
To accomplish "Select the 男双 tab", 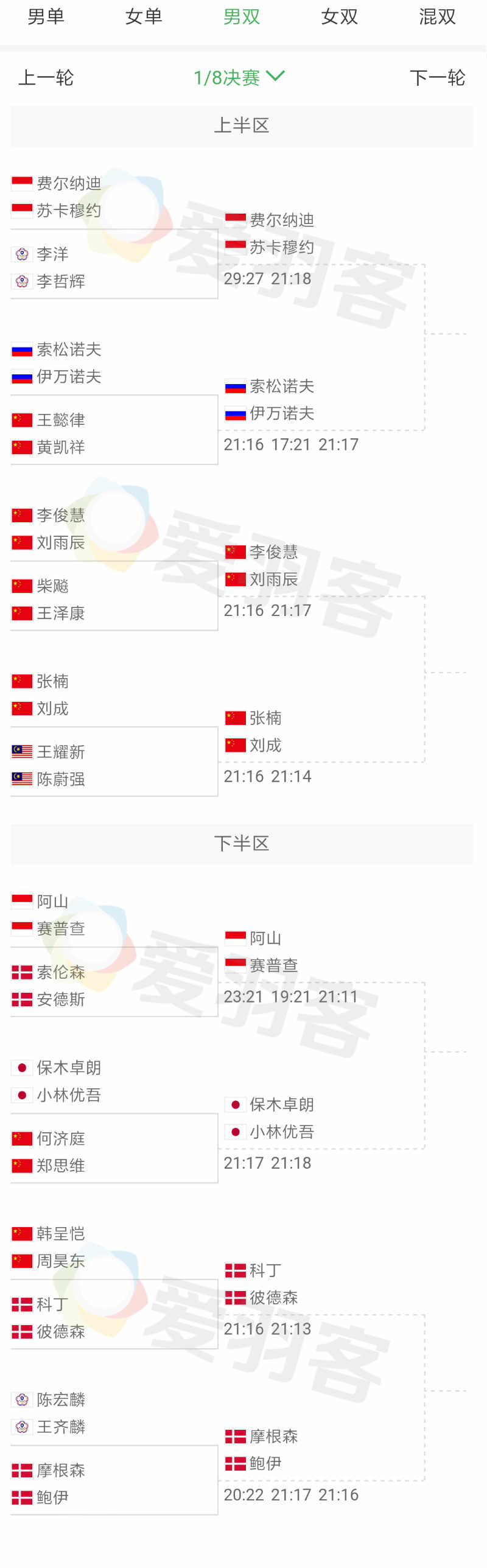I will [x=242, y=16].
